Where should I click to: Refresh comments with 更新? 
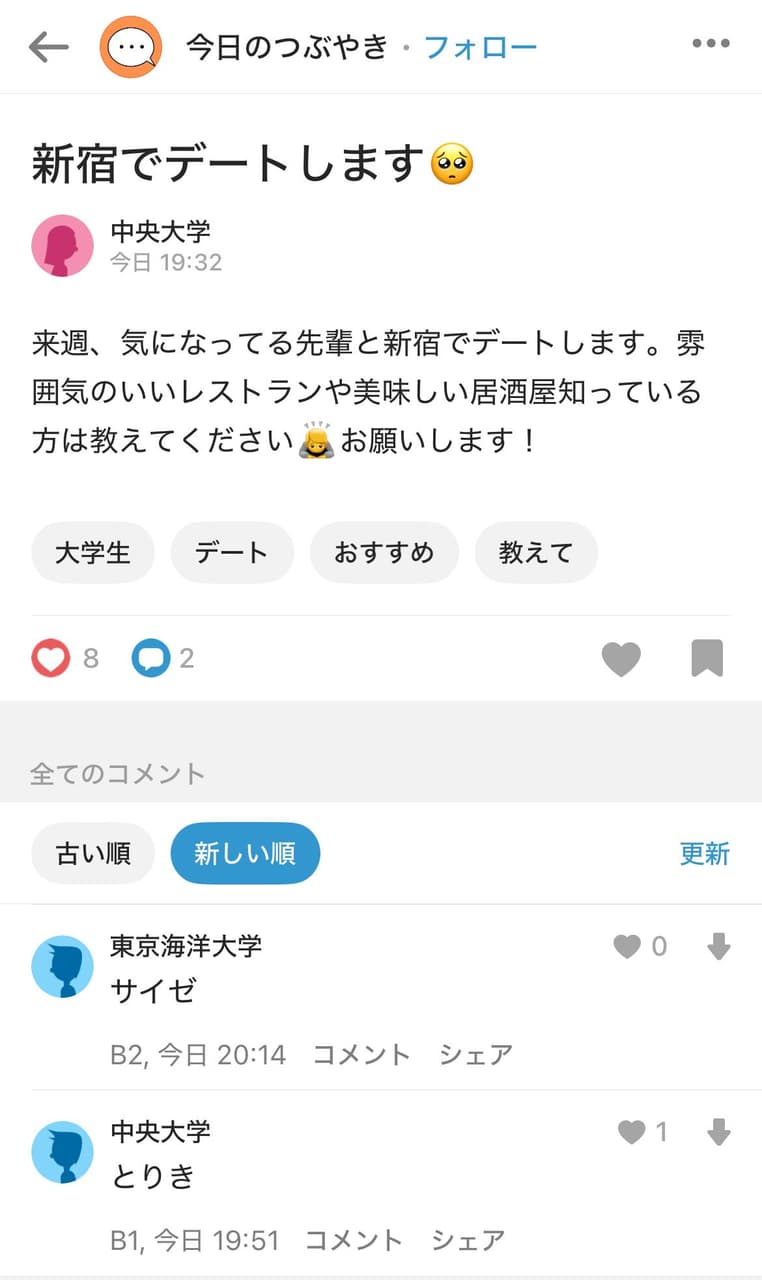(704, 854)
